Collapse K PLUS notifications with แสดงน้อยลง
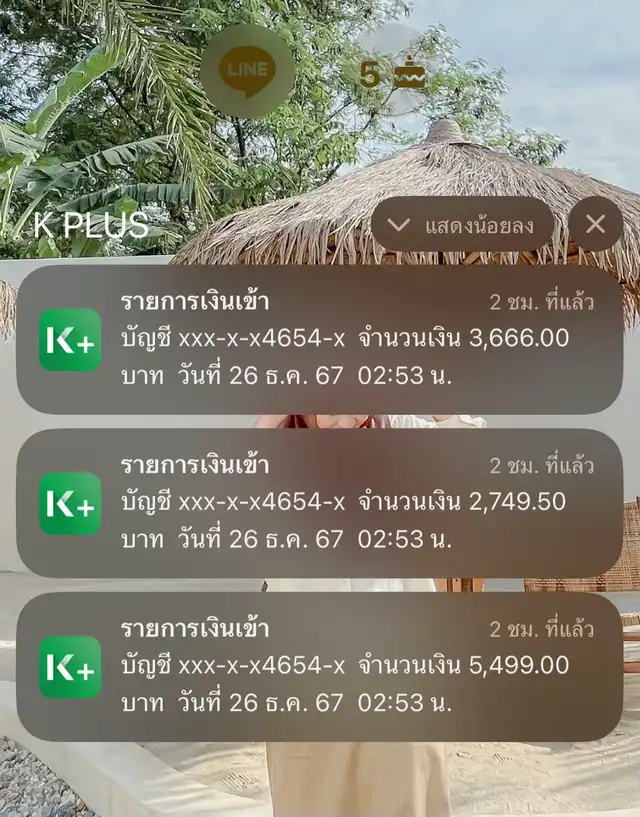Viewport: 640px width, 817px height. (464, 225)
